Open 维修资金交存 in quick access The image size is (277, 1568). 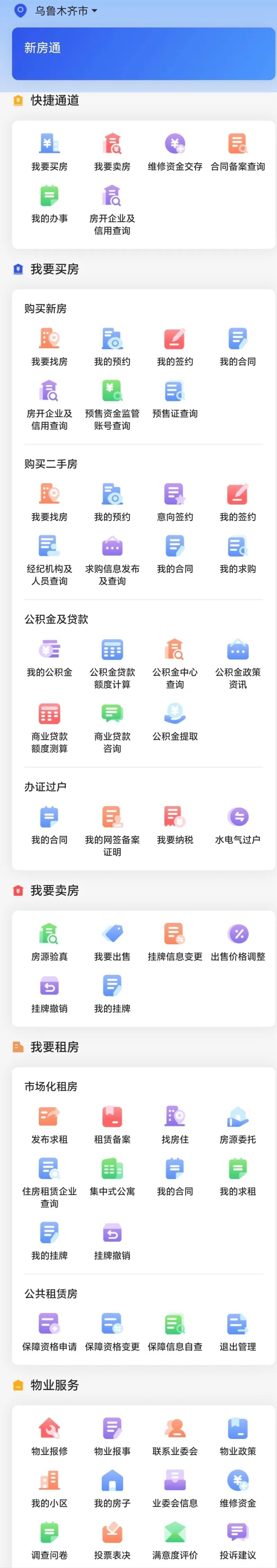(x=175, y=151)
